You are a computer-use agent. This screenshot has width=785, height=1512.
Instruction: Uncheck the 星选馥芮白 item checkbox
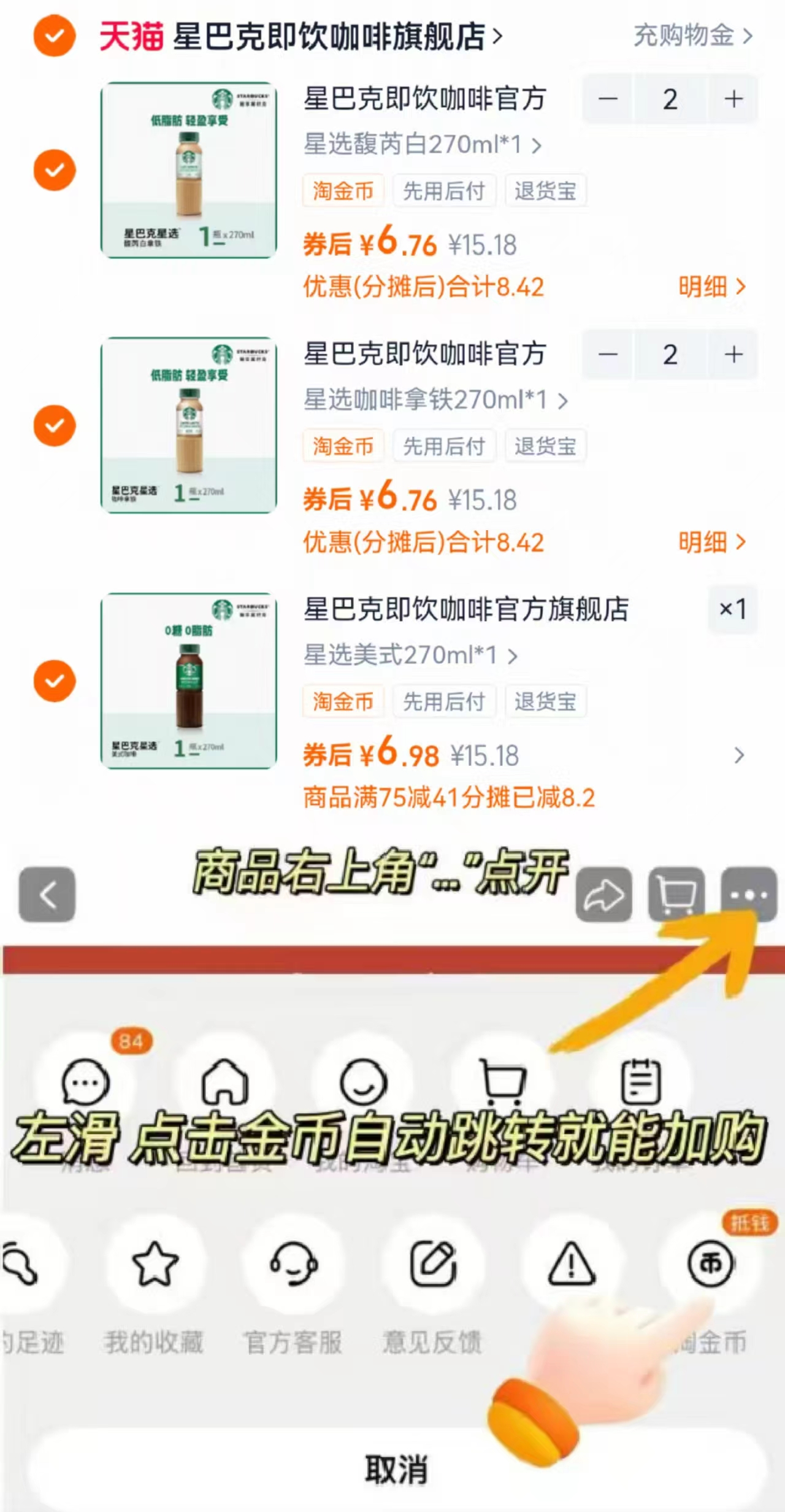pos(54,170)
